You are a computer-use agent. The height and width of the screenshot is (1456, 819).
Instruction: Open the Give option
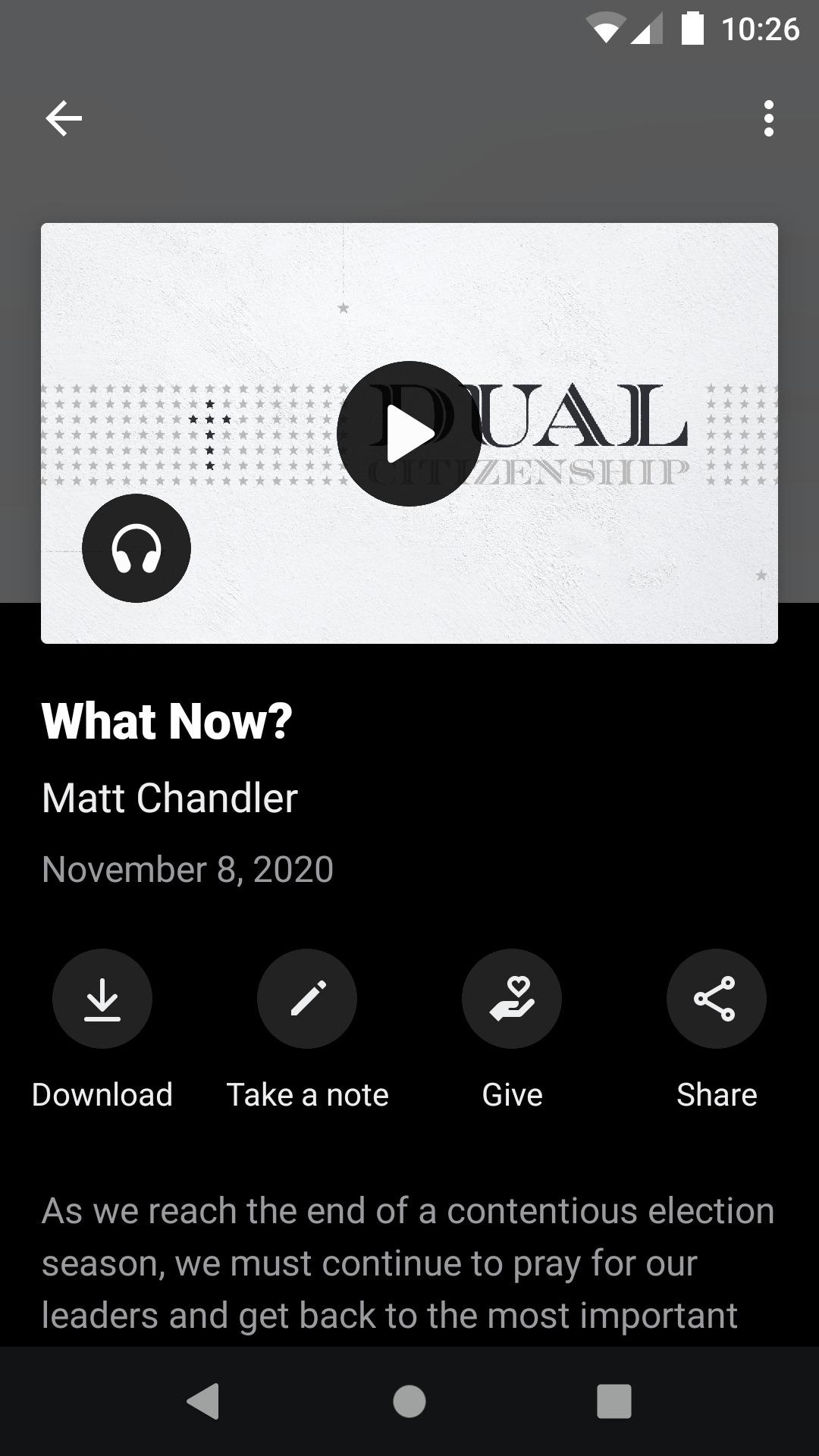(x=512, y=999)
